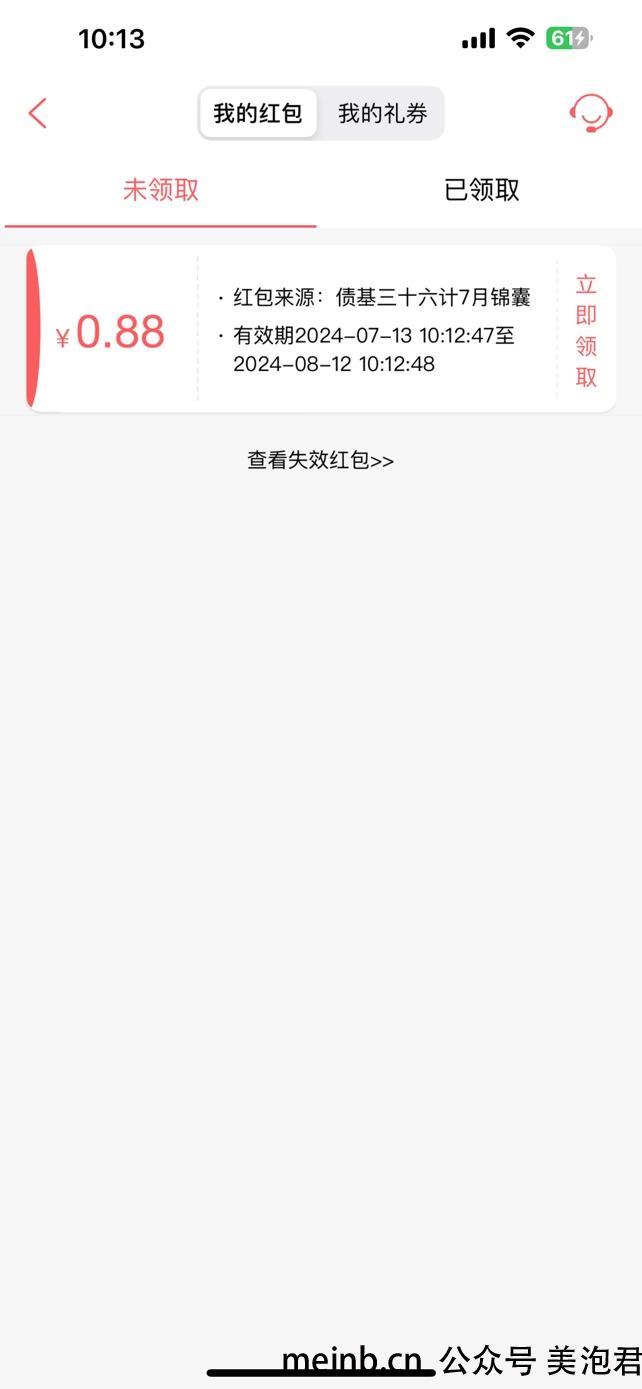Select the 未领取 tab
Viewport: 642px width, 1389px height.
click(161, 190)
